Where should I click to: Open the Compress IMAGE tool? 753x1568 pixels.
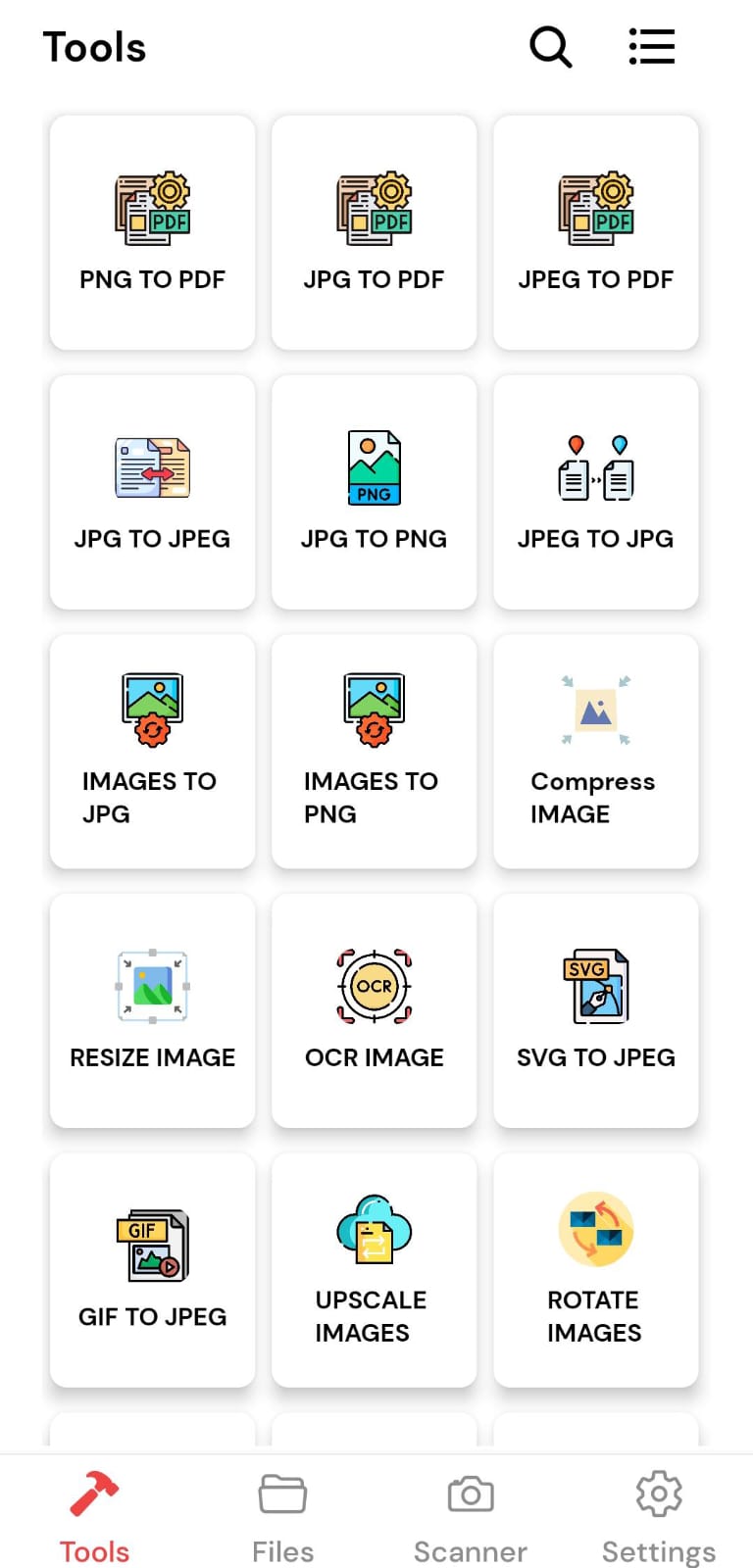(x=596, y=752)
